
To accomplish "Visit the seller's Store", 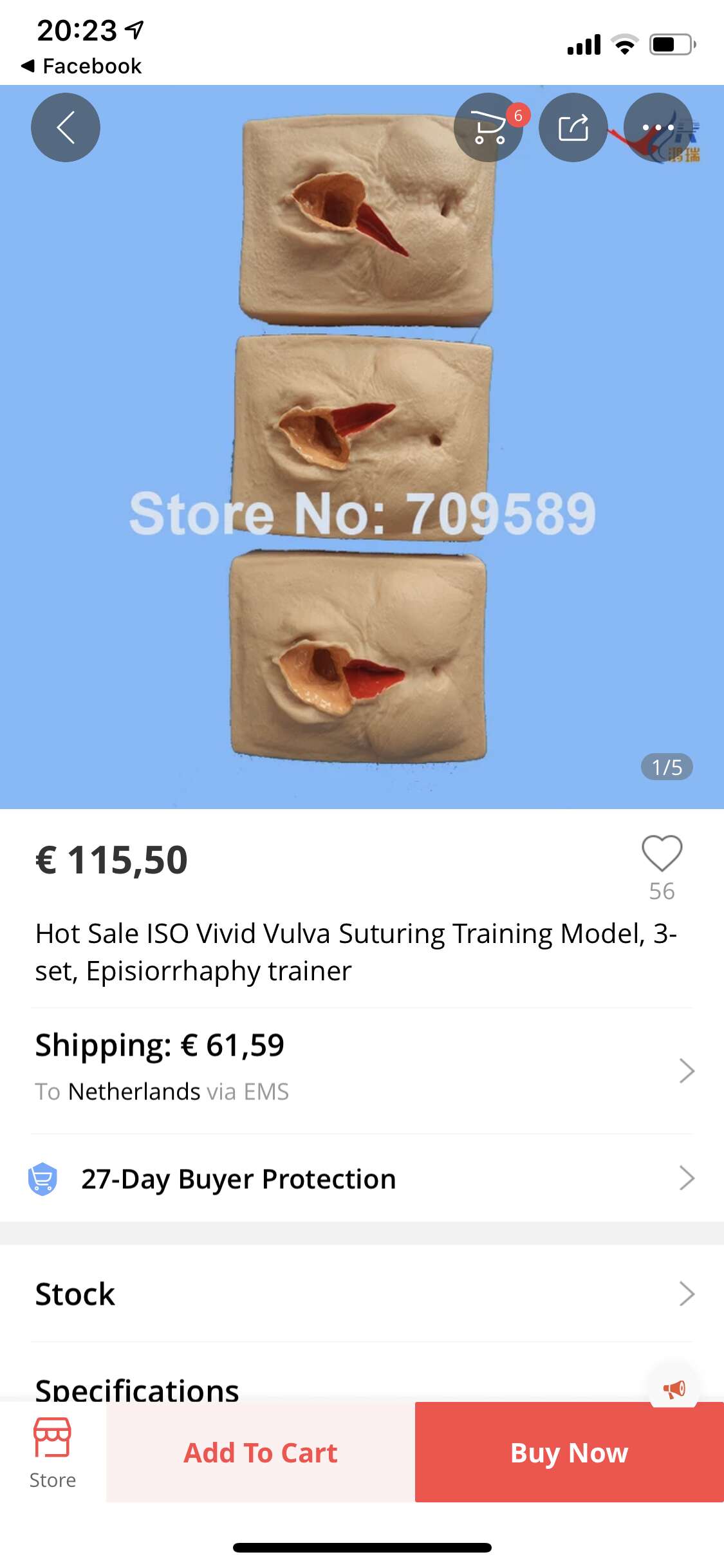I will coord(53,1453).
